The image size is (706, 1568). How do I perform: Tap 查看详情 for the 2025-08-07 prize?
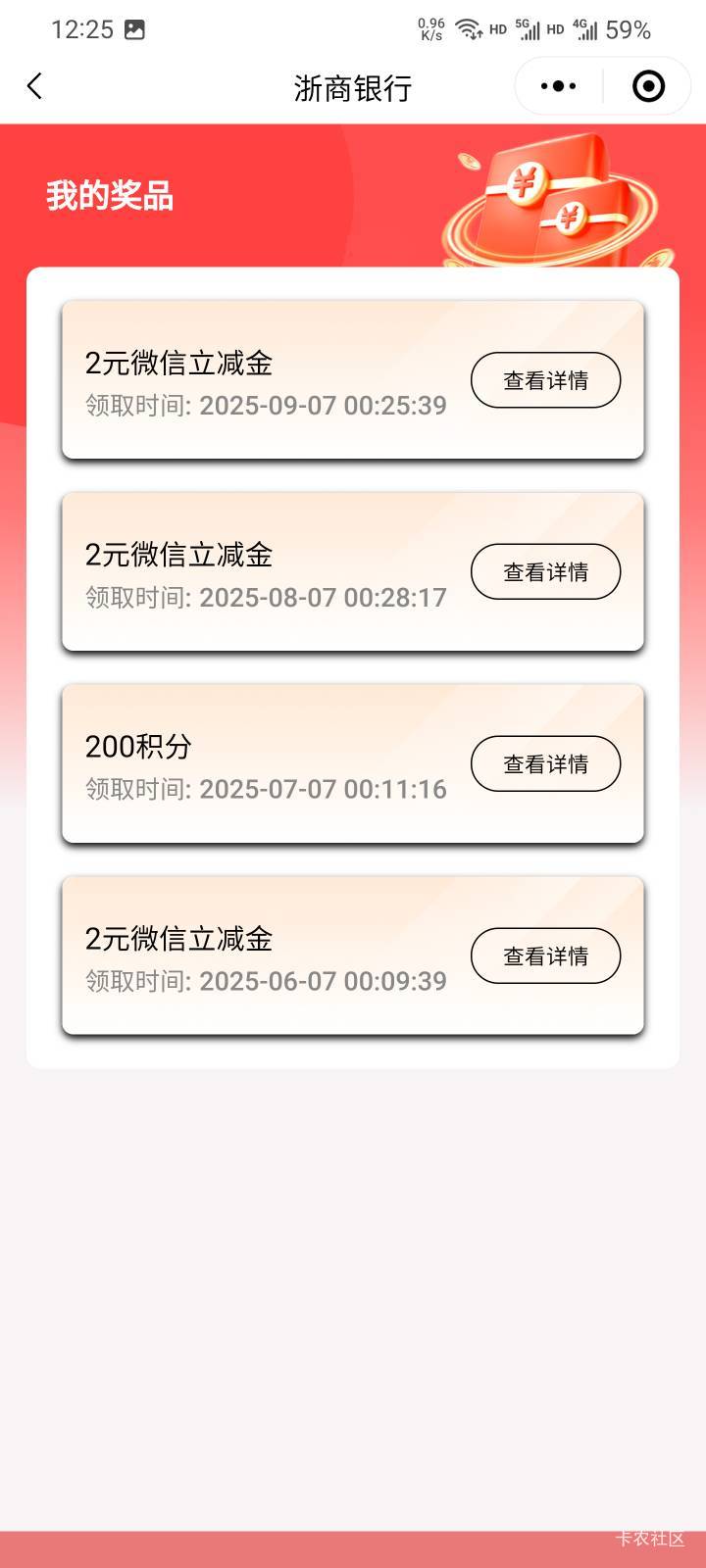tap(545, 572)
